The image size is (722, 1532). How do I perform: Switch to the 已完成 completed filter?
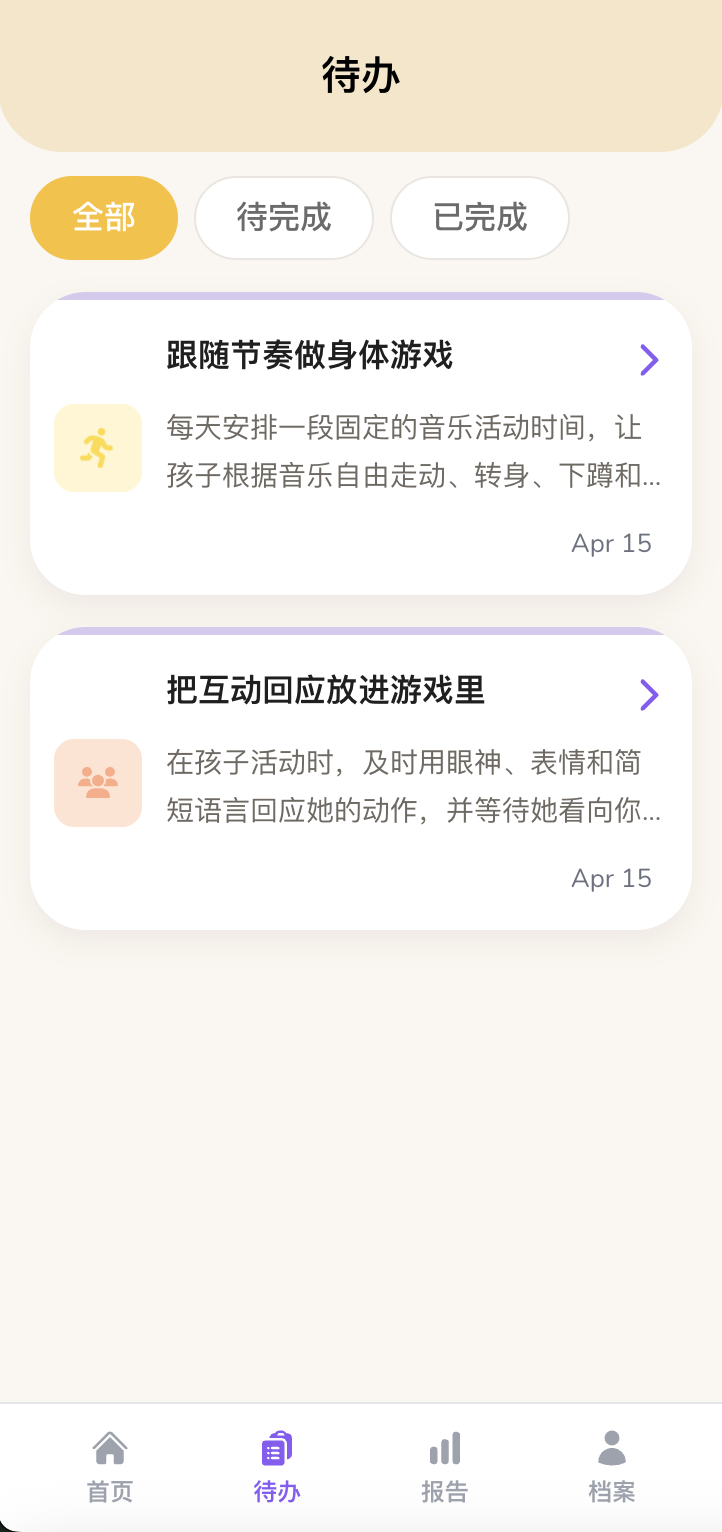(479, 217)
